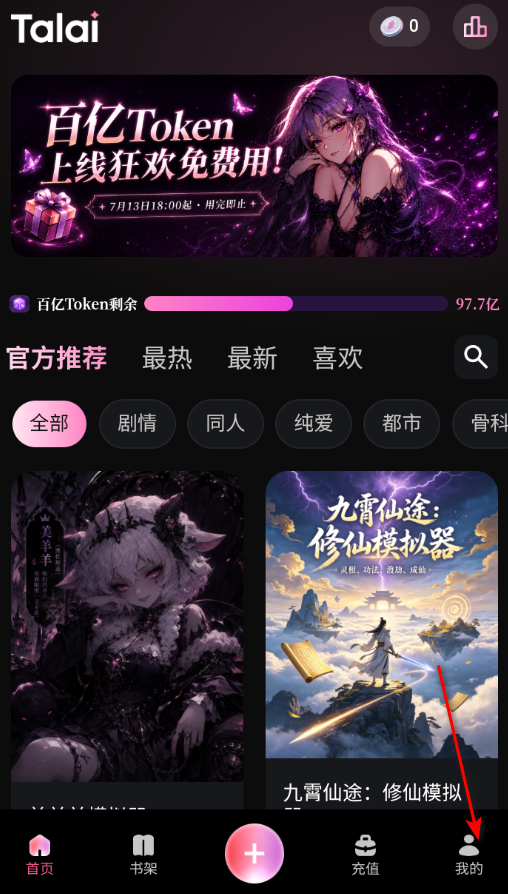Tap the search magnifier icon

476,357
